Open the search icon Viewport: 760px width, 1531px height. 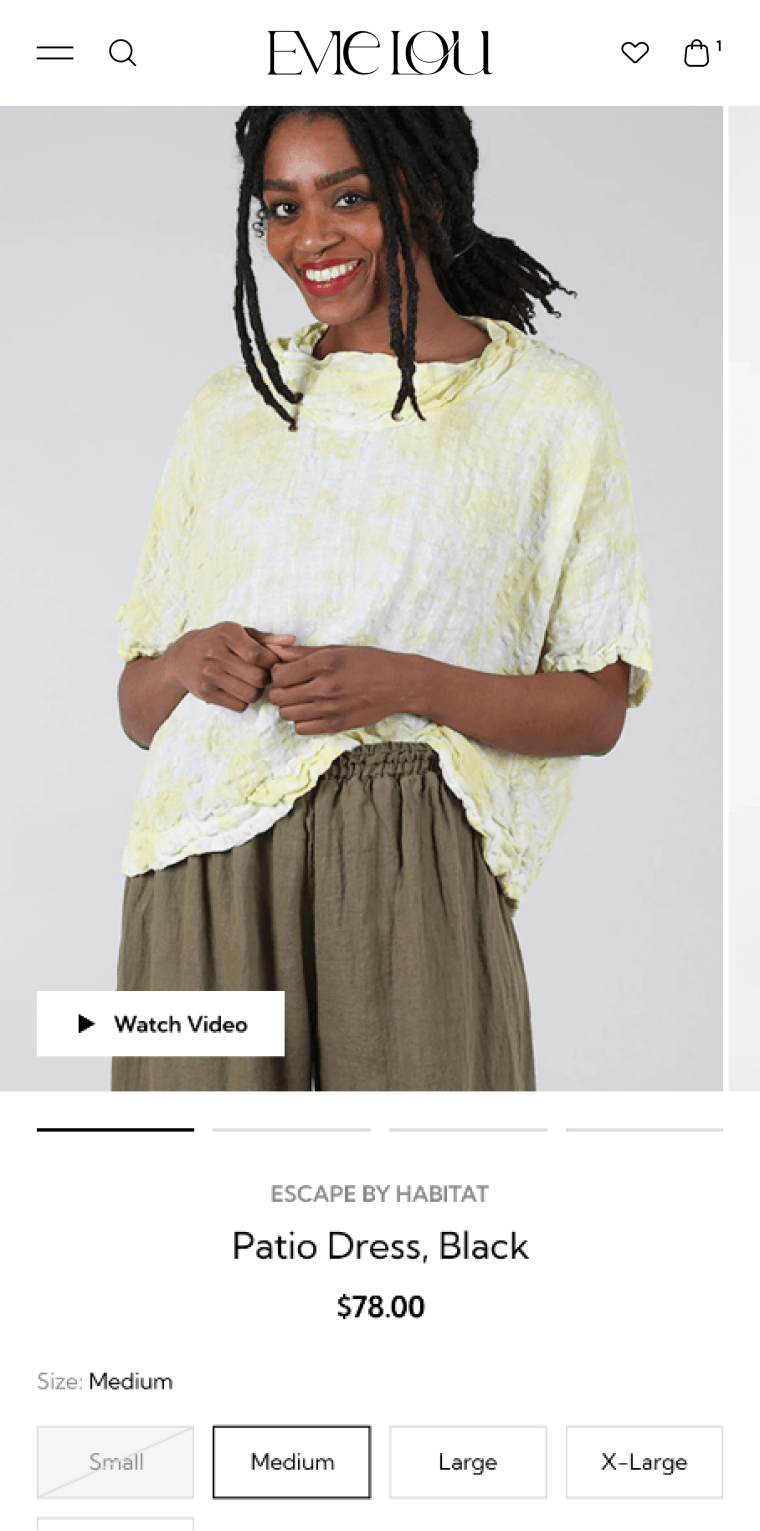122,53
